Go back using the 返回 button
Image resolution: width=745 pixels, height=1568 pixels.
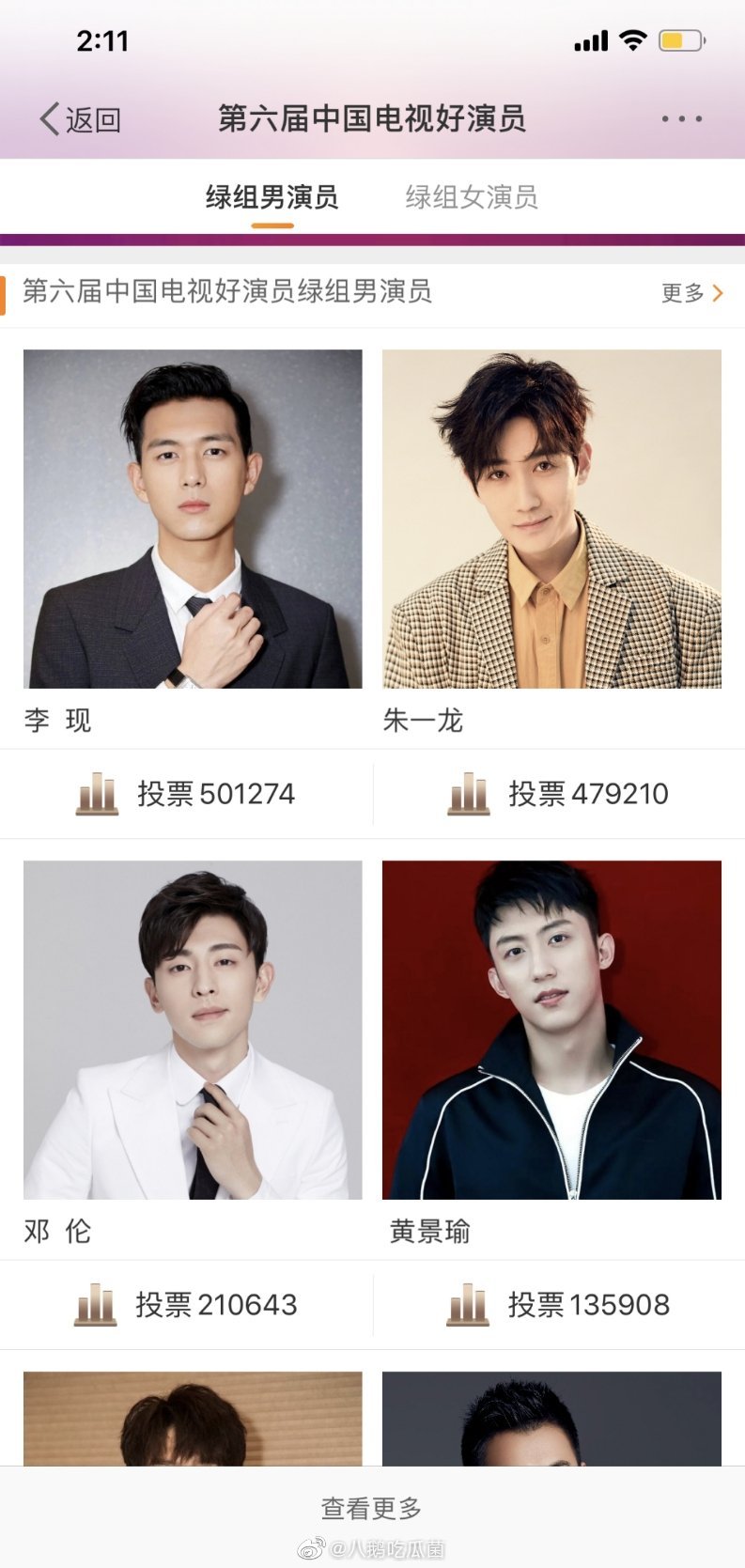(81, 119)
